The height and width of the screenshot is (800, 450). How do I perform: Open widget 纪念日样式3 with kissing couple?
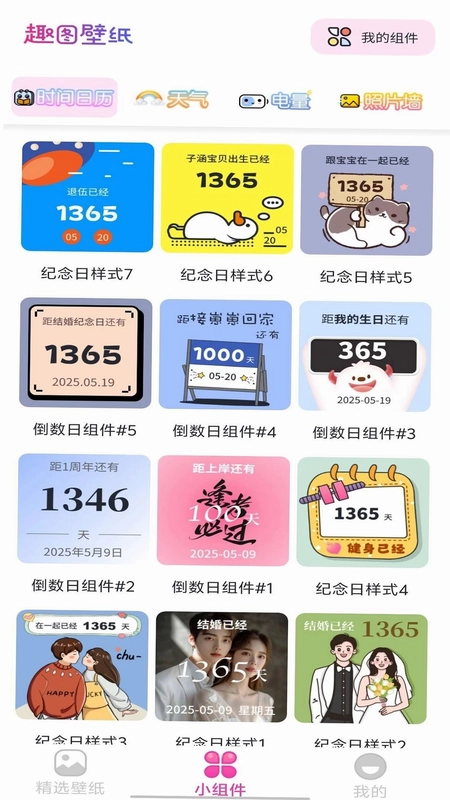point(82,665)
